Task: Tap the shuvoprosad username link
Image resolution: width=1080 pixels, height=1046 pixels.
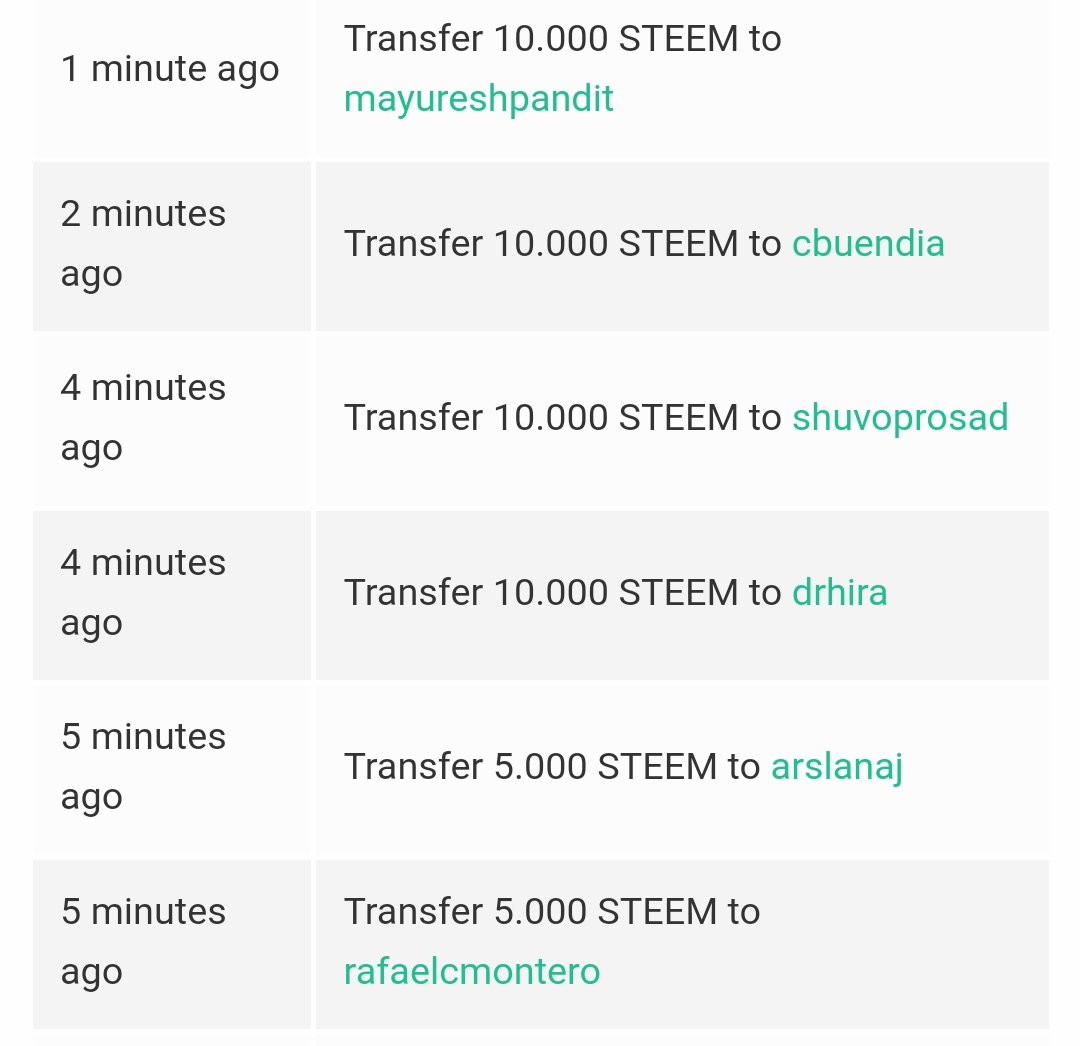Action: [900, 417]
